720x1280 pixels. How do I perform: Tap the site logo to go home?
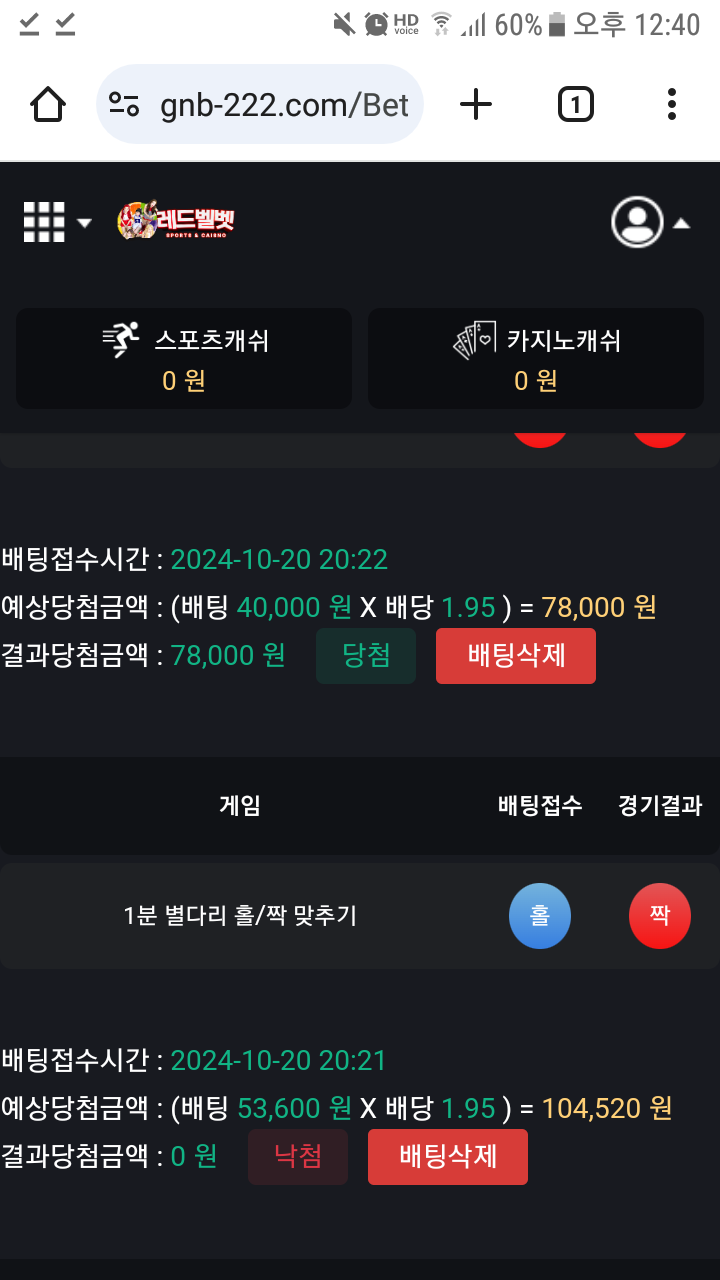click(x=176, y=220)
